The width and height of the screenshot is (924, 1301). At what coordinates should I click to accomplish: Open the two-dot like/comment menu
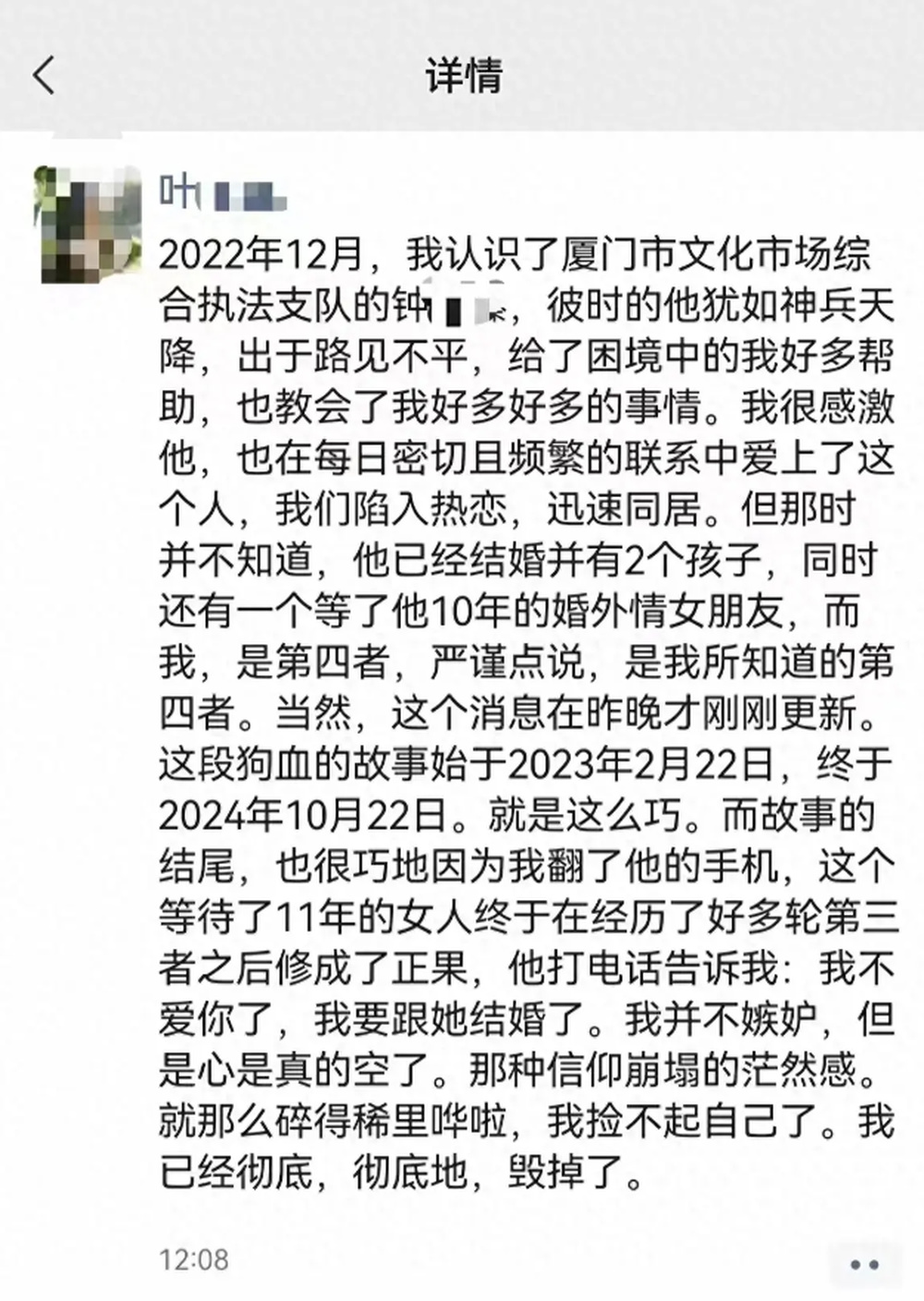pos(864,1264)
